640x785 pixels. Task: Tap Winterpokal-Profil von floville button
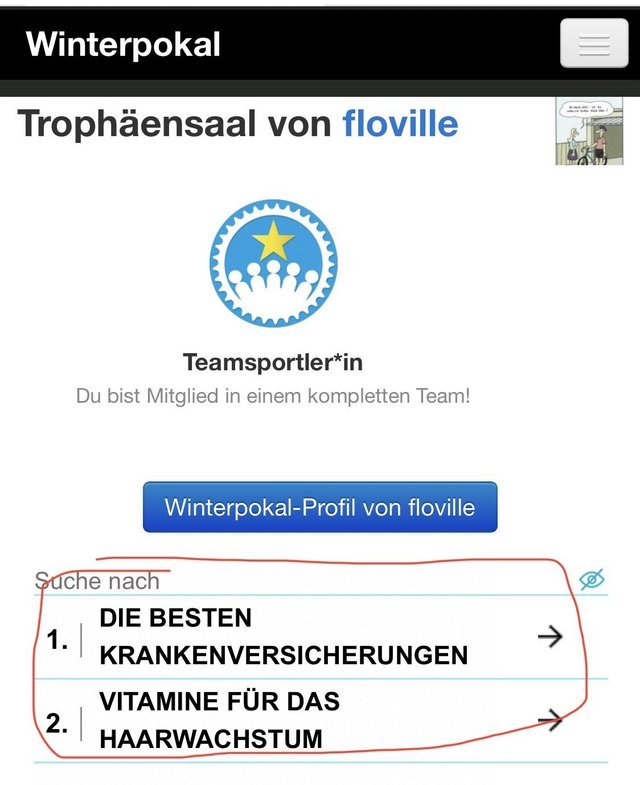tap(320, 506)
